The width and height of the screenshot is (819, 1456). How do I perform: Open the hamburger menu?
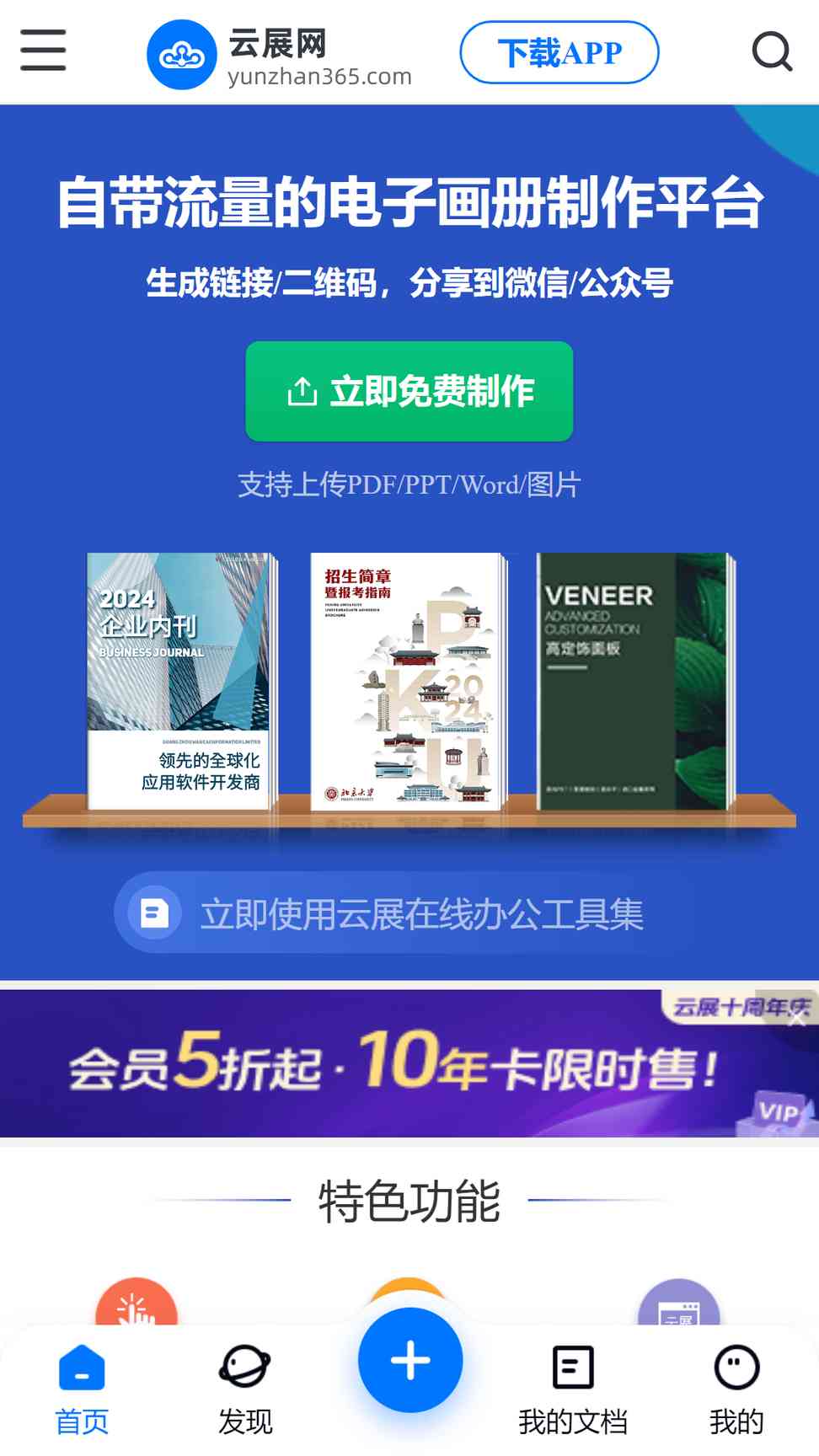43,50
